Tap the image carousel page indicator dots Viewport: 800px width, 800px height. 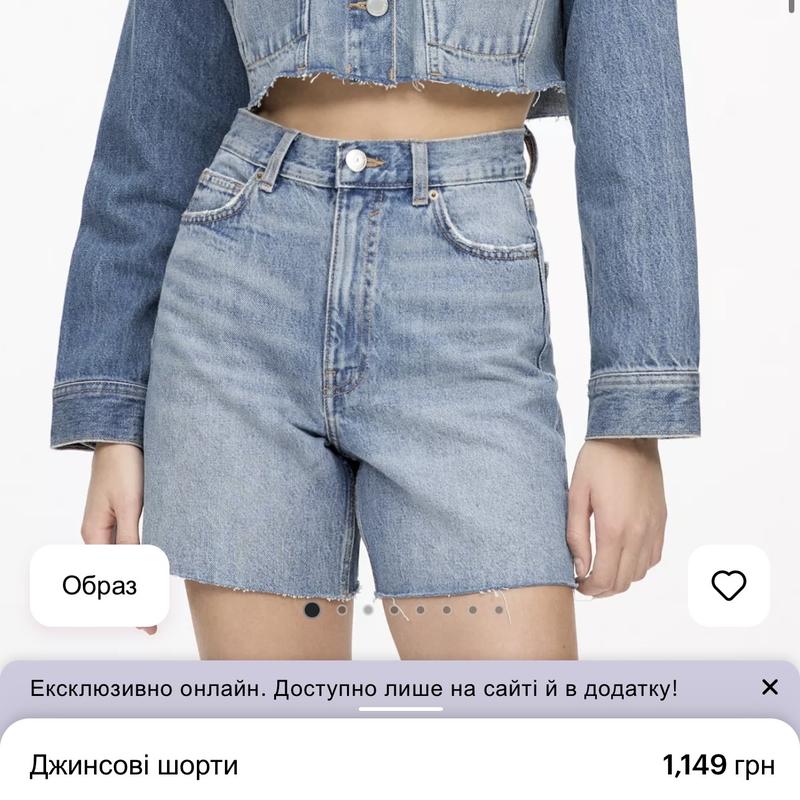click(x=405, y=609)
